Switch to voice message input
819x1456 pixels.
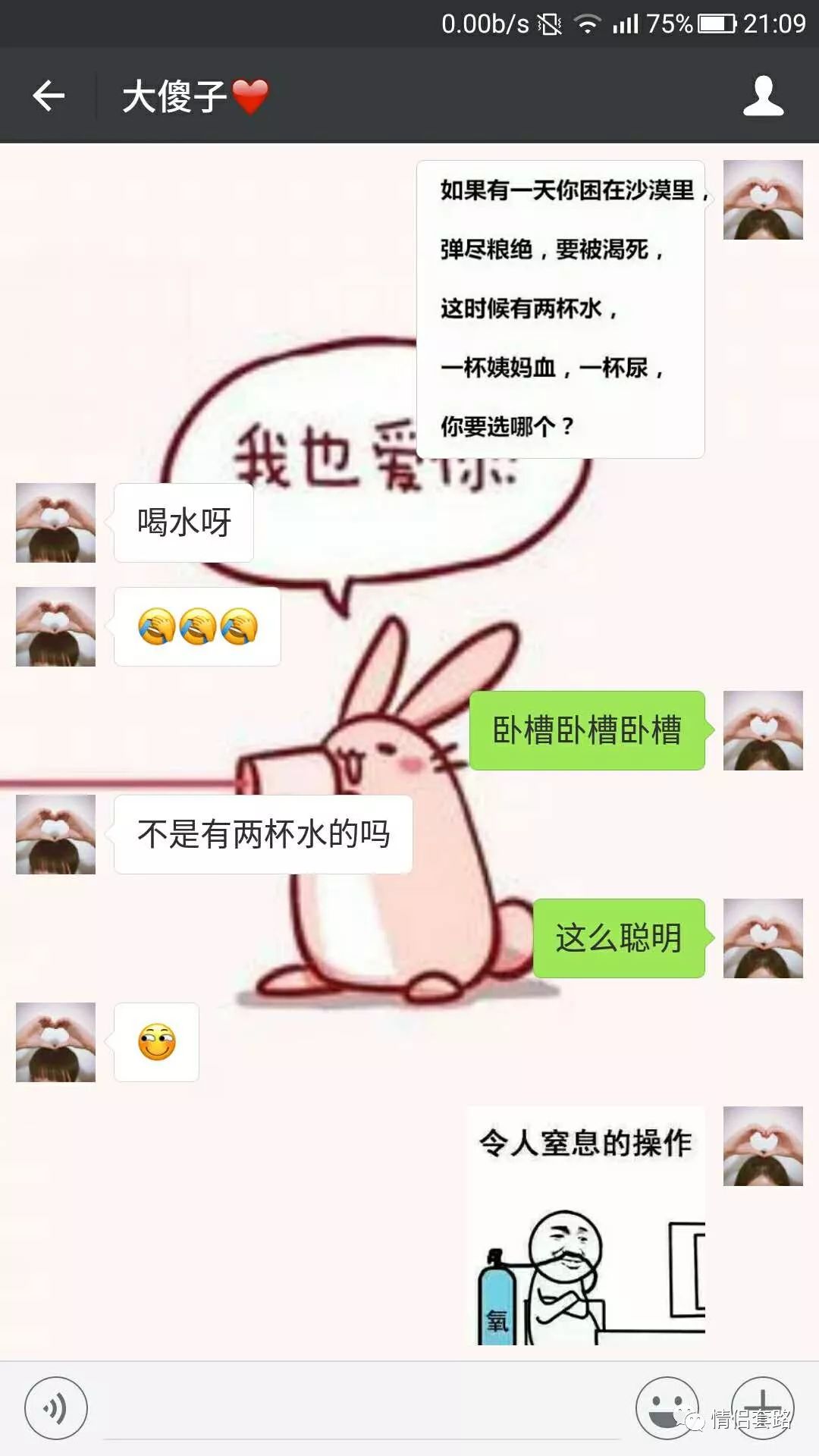tap(56, 1408)
